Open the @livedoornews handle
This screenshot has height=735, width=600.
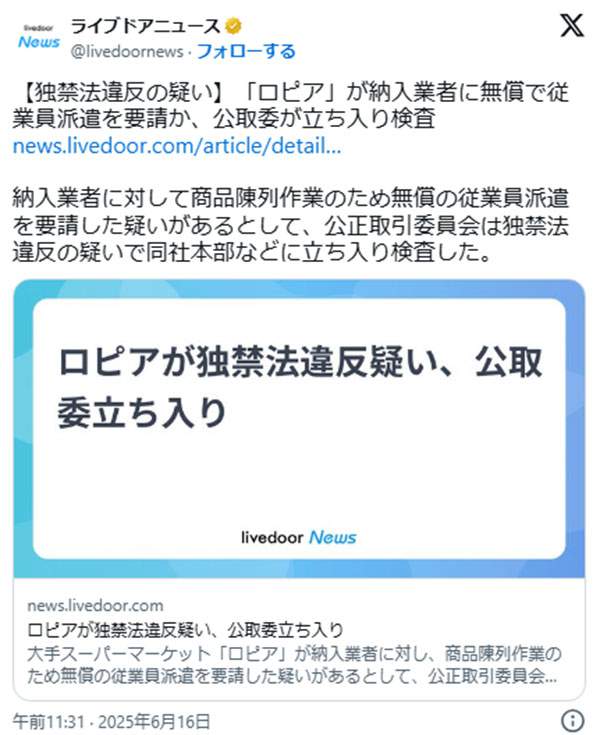click(x=128, y=50)
